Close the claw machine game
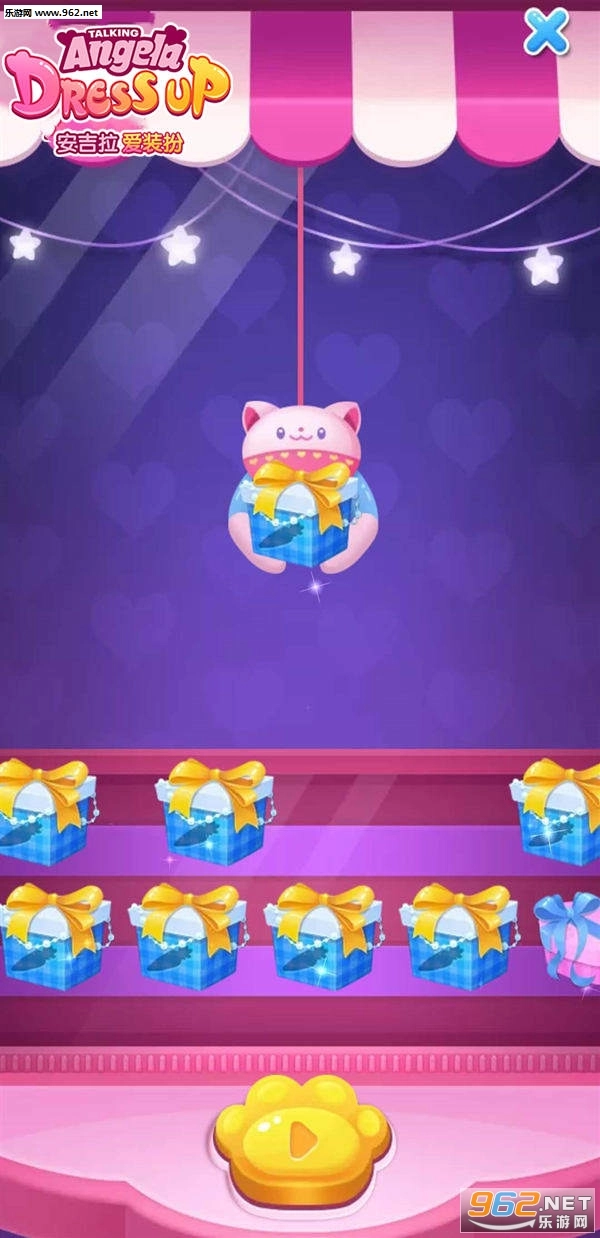Screen dimensions: 600x1238 (x=546, y=32)
